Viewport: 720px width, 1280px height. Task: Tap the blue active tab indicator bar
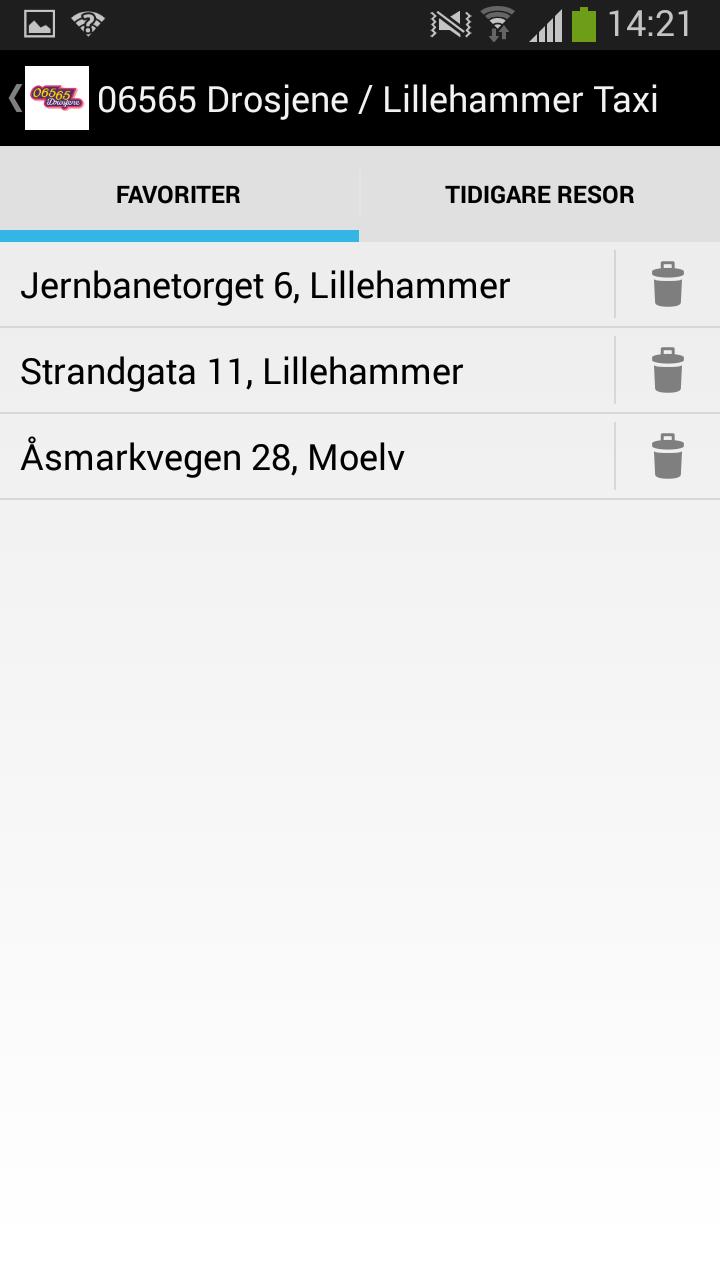pos(179,236)
